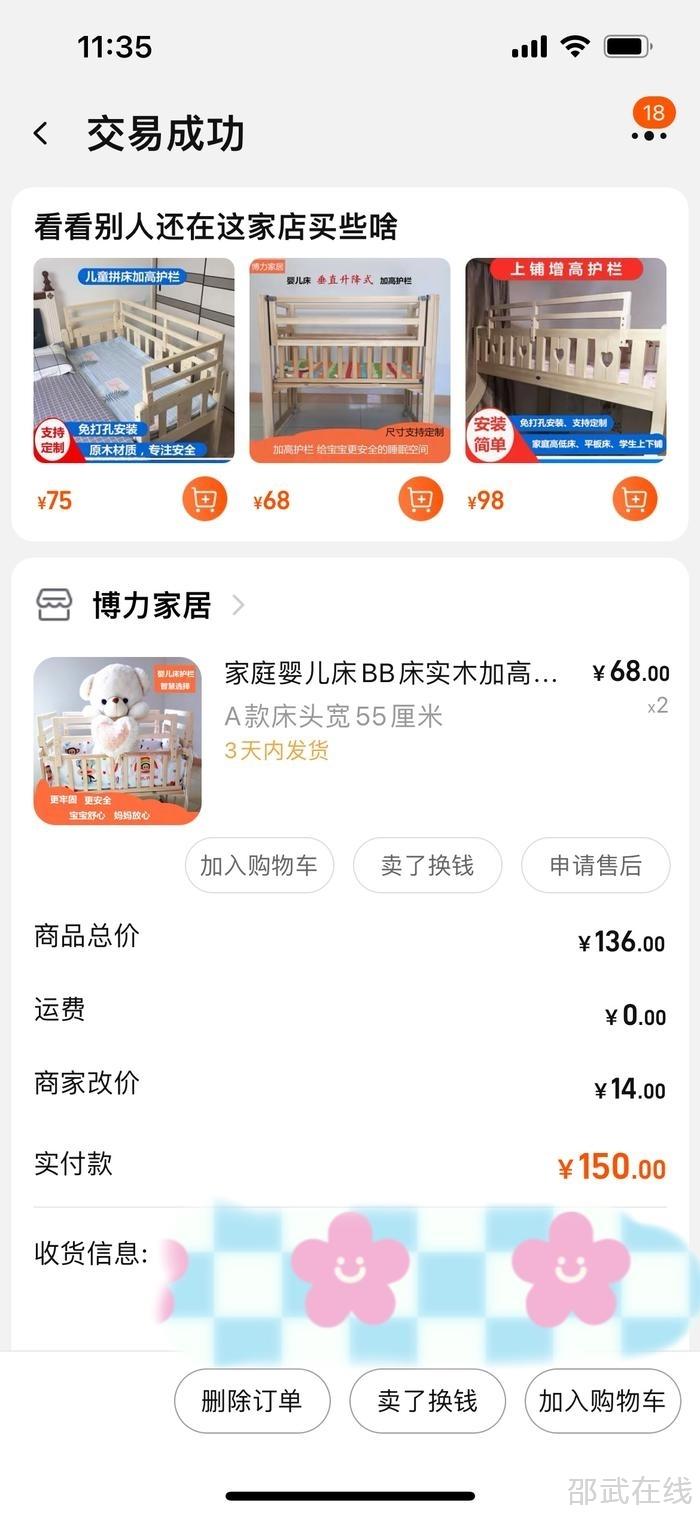Tap 加入购物车 in the row with 删除订单
The image size is (700, 1515).
602,1401
